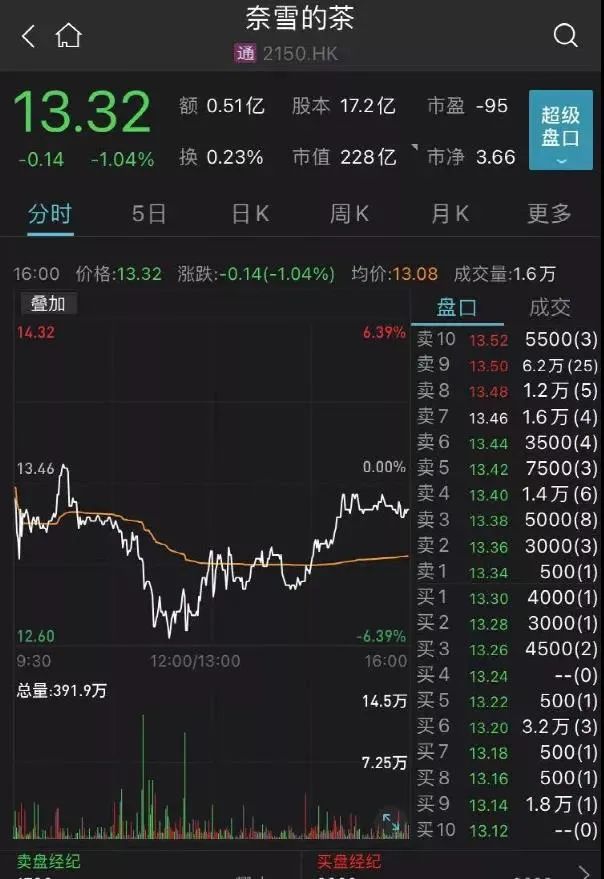Switch to the 5日 chart tab
Screen dimensions: 604x879
pyautogui.click(x=149, y=213)
